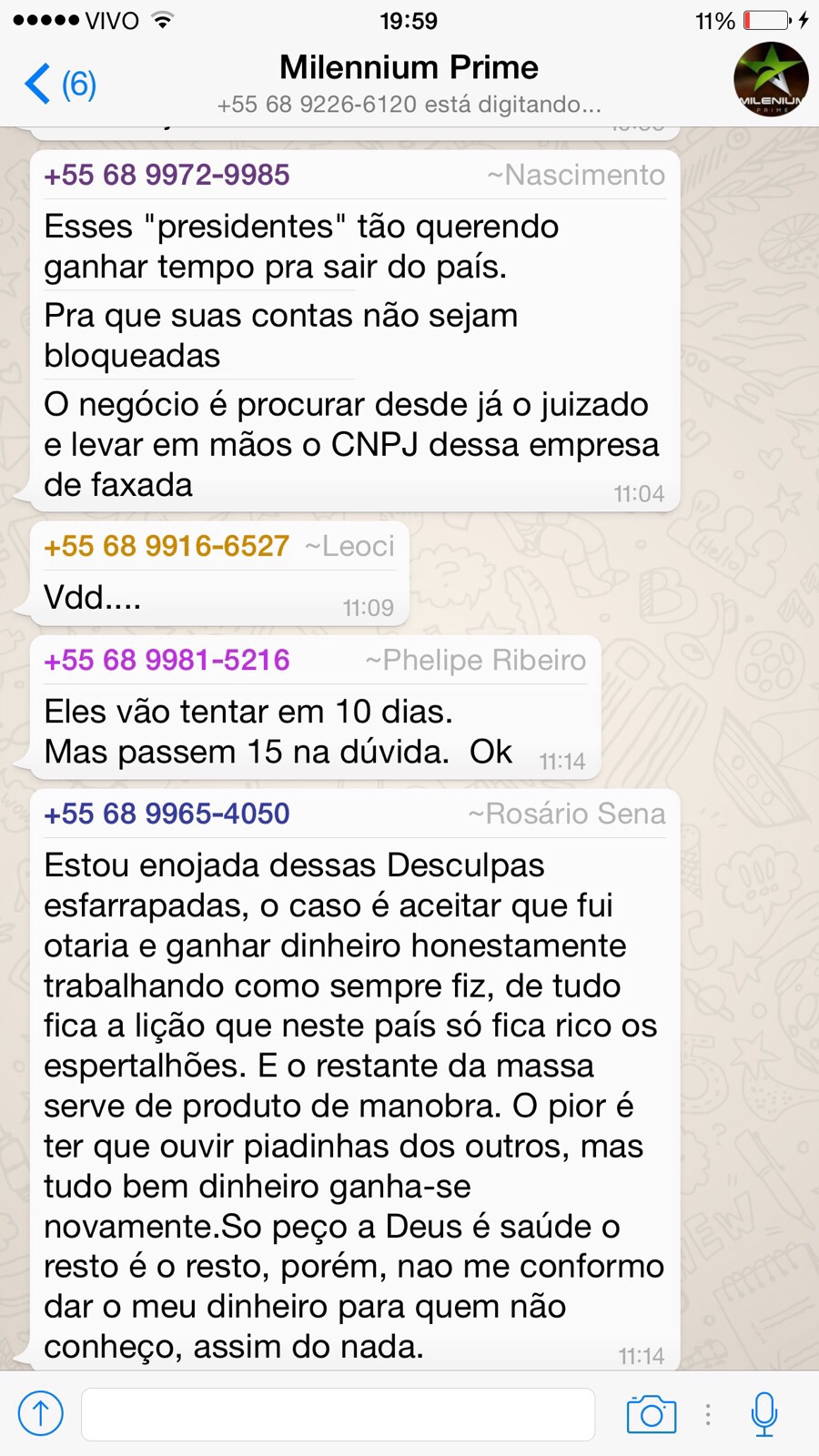Viewport: 819px width, 1456px height.
Task: Tap the sender number +55 68 9965-4050
Action: pyautogui.click(x=167, y=814)
